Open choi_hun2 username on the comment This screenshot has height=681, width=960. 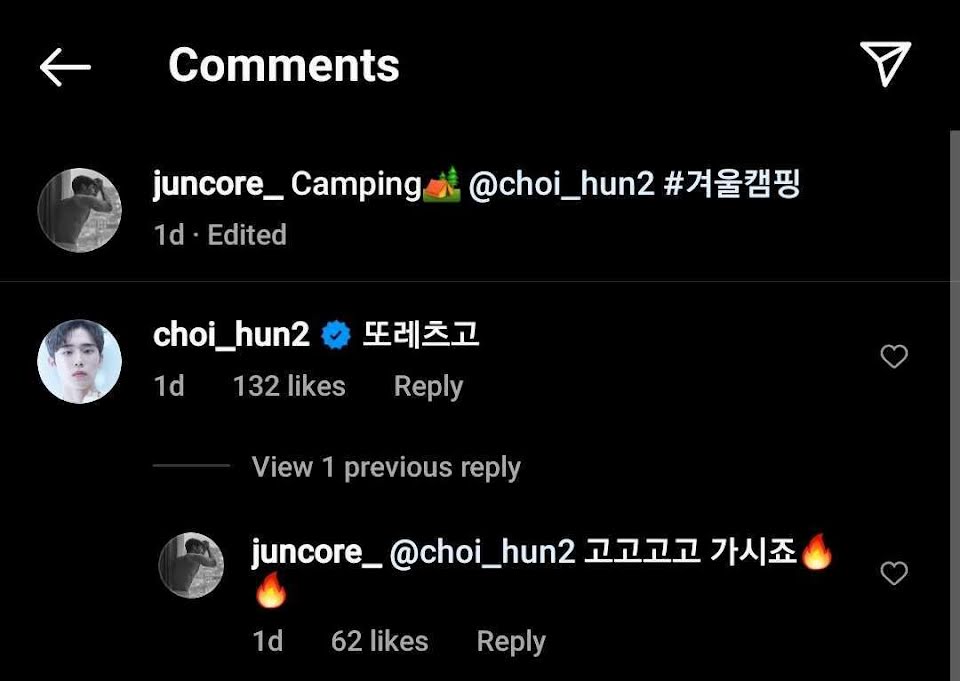click(231, 336)
